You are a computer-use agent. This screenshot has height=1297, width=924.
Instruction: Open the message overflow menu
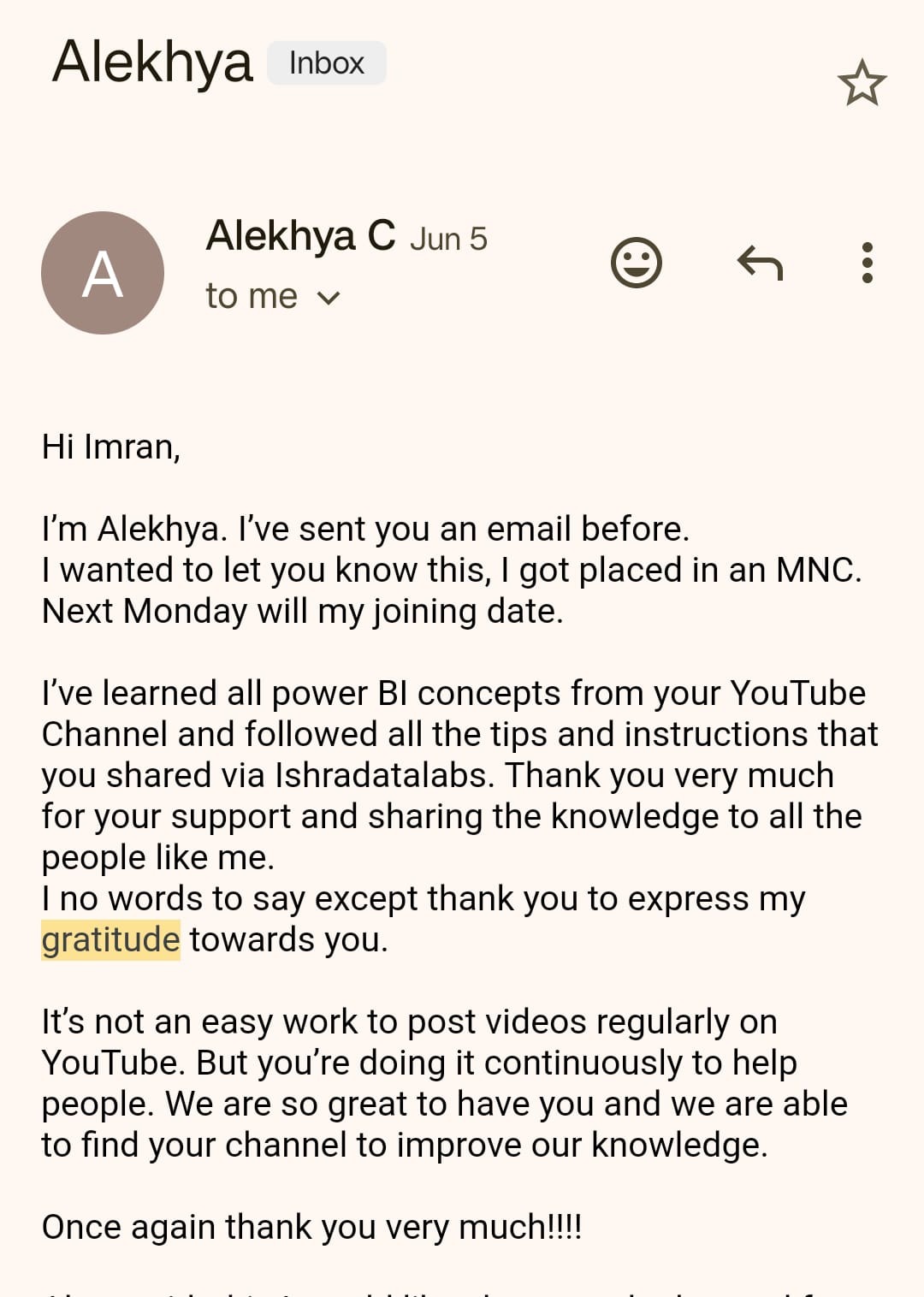pos(867,263)
